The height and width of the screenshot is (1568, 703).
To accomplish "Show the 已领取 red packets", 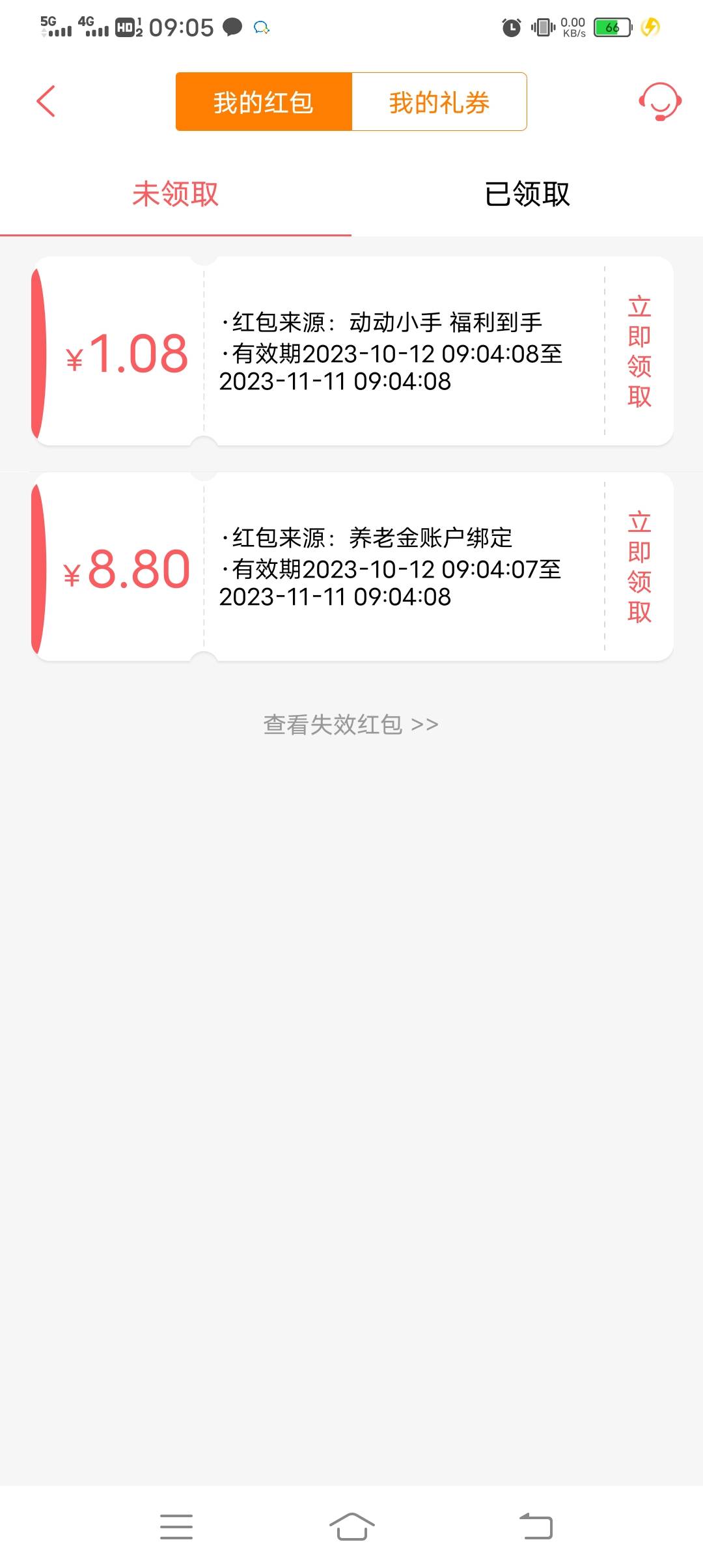I will pyautogui.click(x=527, y=194).
